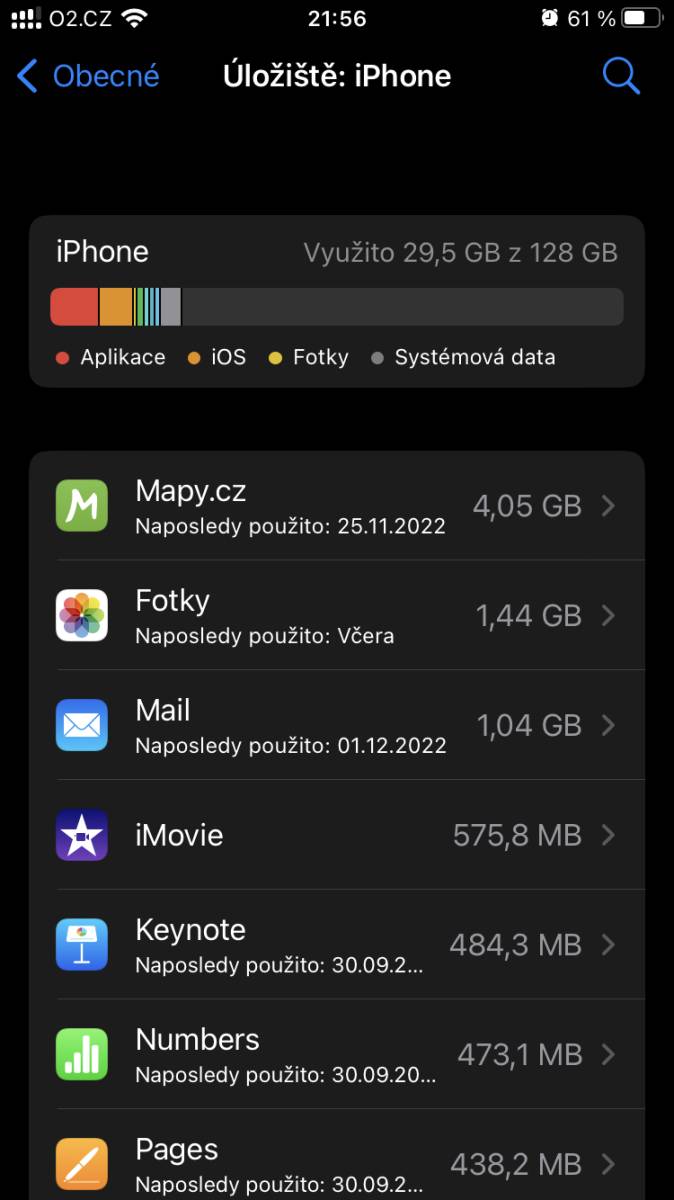
Task: Open the search magnifier icon
Action: [621, 76]
